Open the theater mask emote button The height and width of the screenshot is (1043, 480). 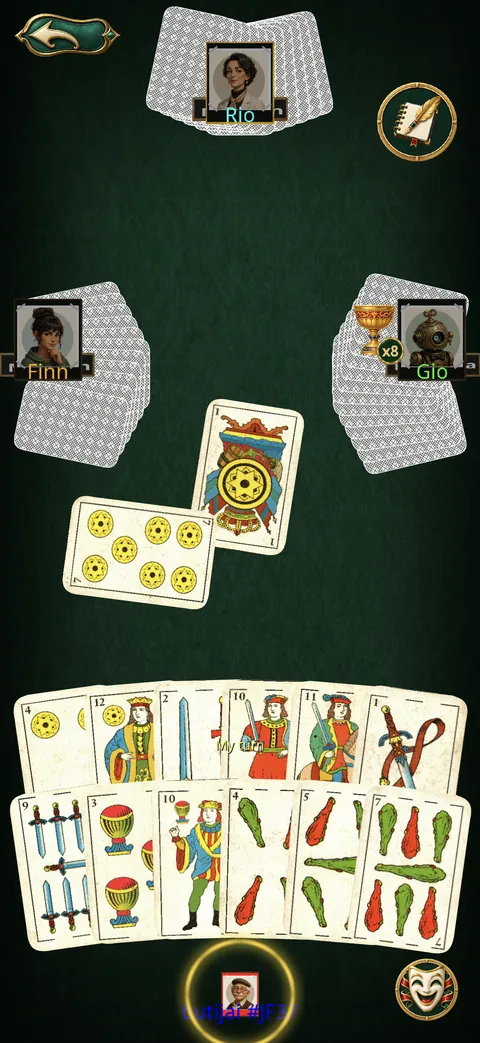[x=427, y=989]
